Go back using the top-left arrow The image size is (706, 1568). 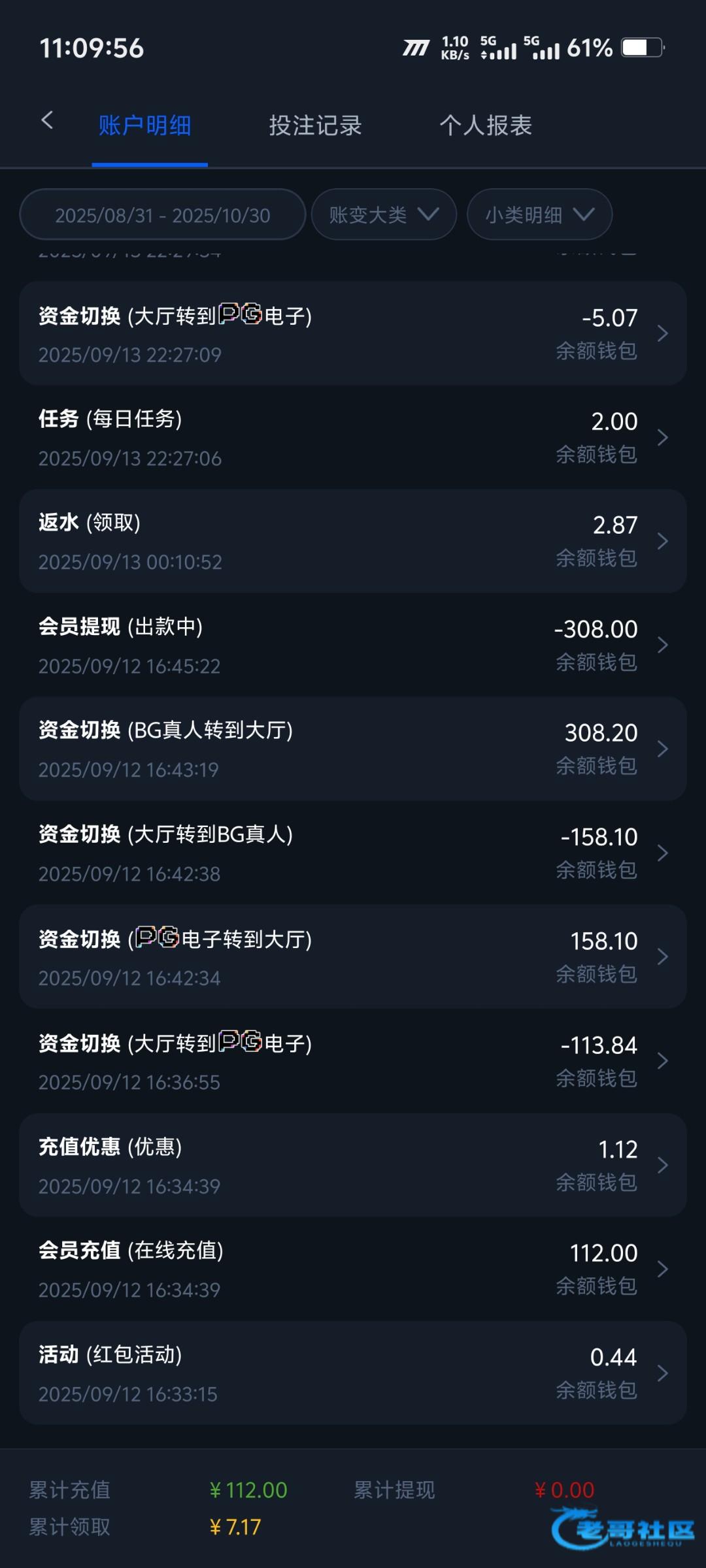coord(47,120)
